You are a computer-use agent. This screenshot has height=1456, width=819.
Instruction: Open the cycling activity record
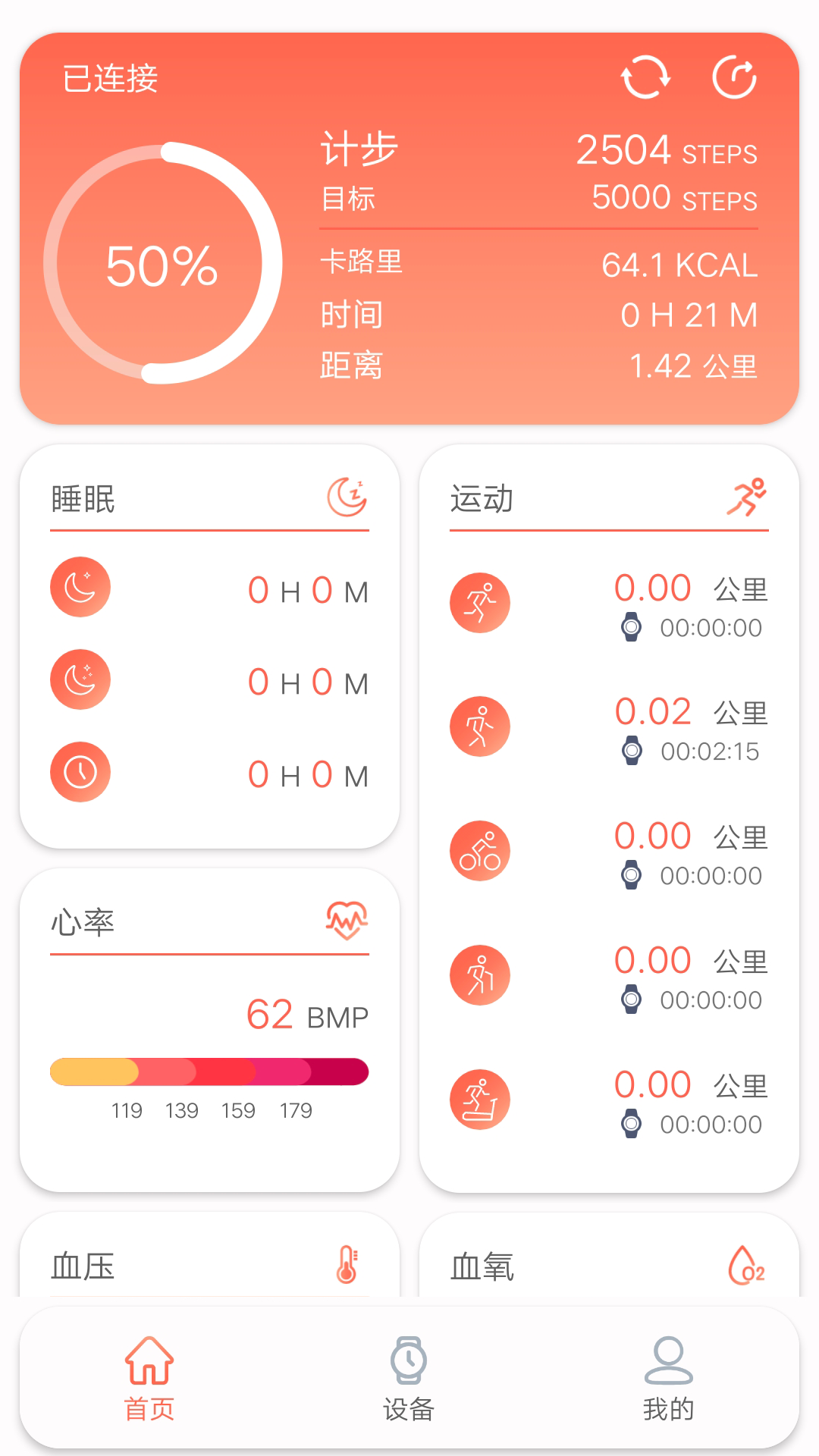point(479,850)
